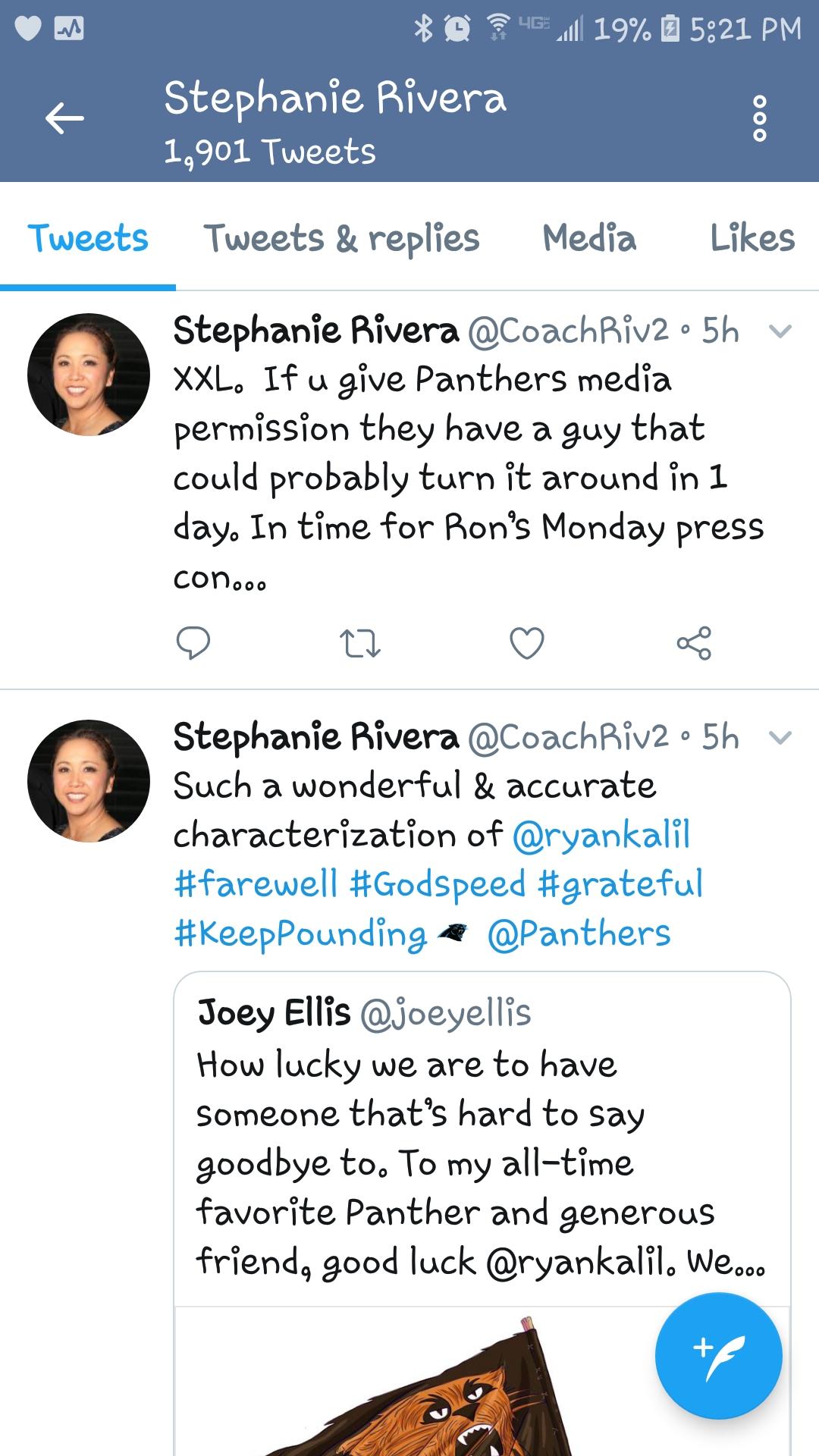
Task: Open the @ryankalil mention link
Action: point(601,835)
